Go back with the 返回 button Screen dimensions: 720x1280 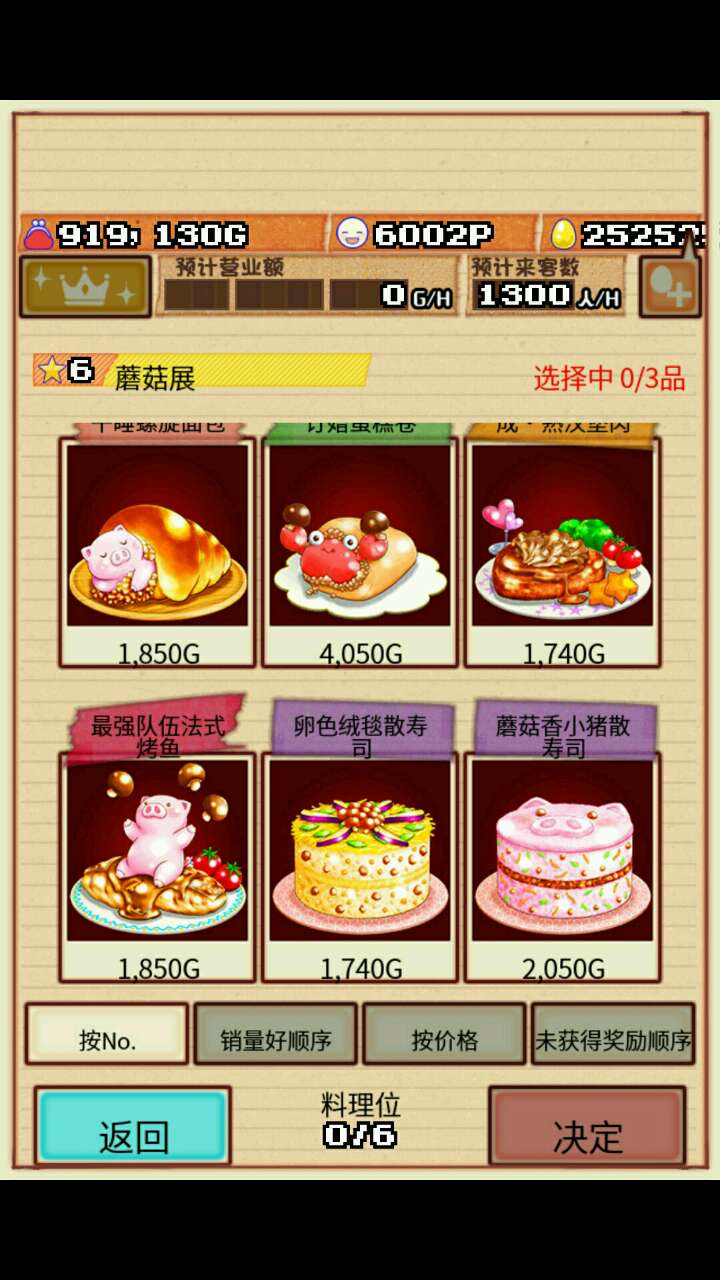point(133,1127)
